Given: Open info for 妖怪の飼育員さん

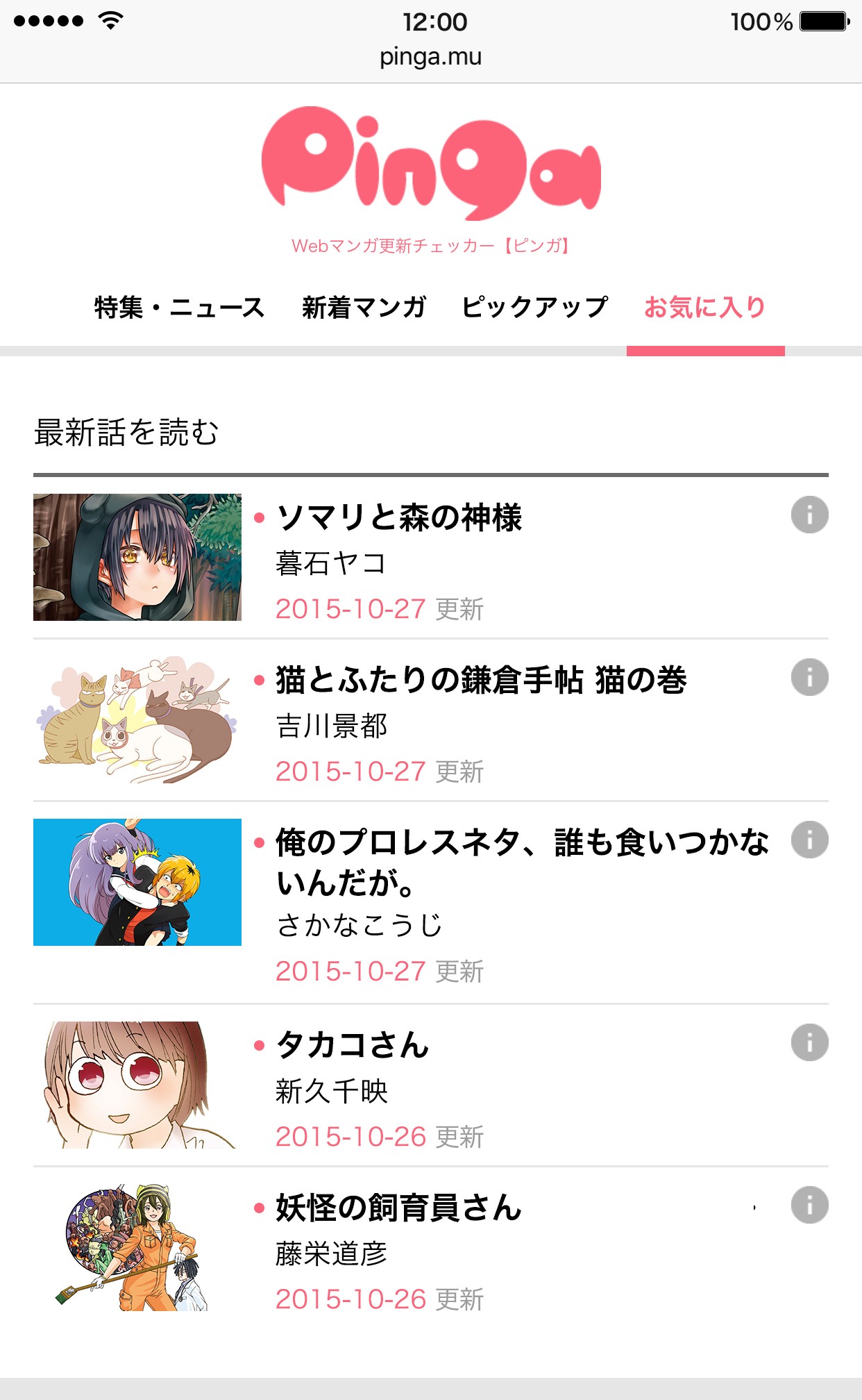Looking at the screenshot, I should click(809, 1205).
